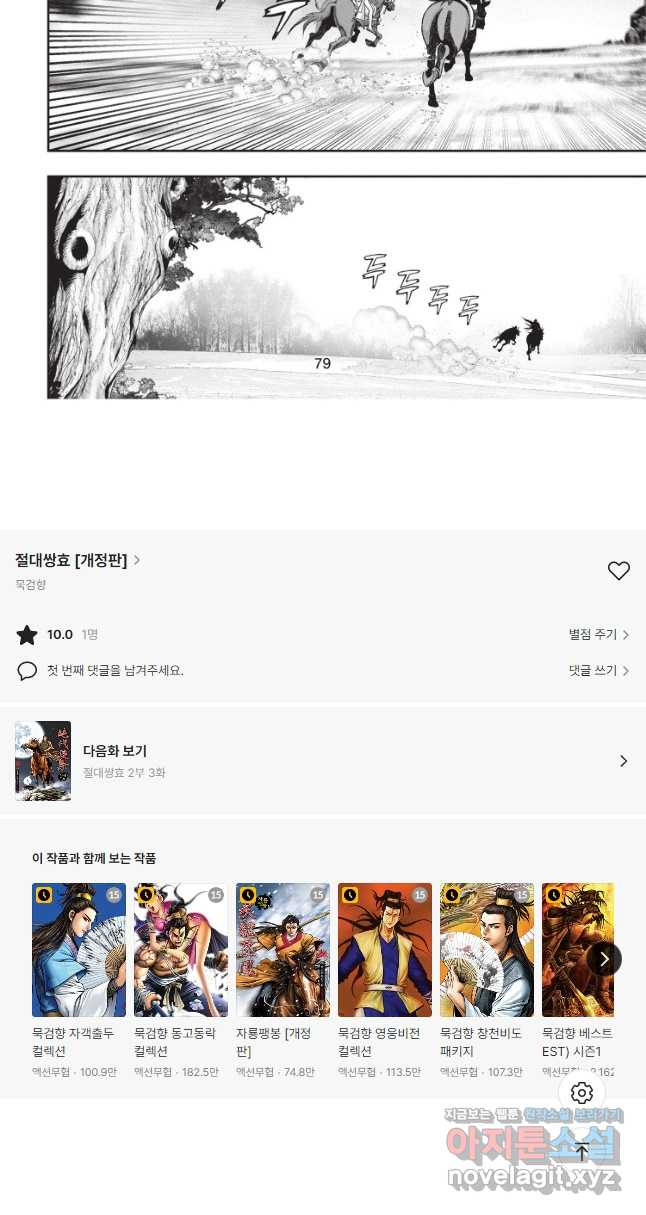Screen dimensions: 646x1215
Task: Show more recommended works with the arrow
Action: 604,959
